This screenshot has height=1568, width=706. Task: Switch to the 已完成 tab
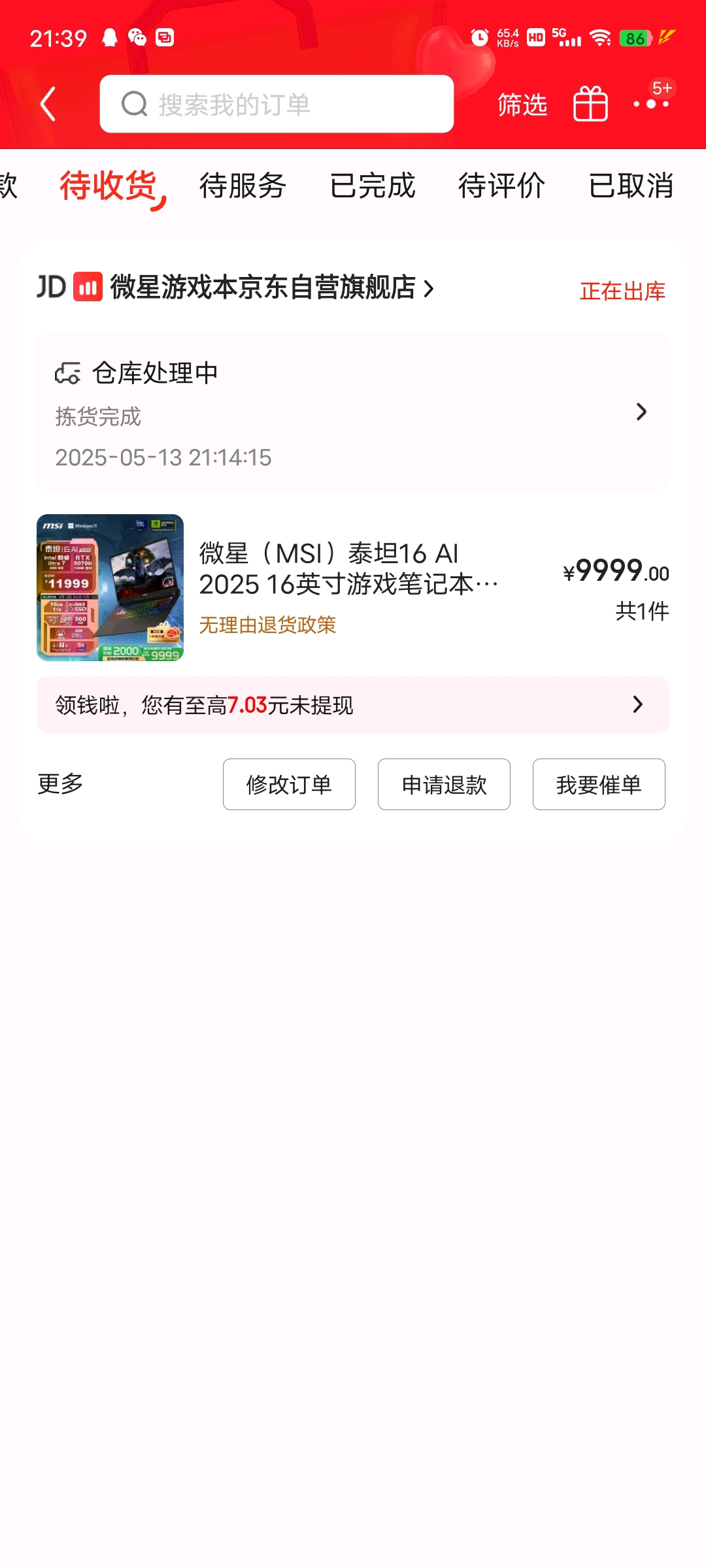point(373,186)
